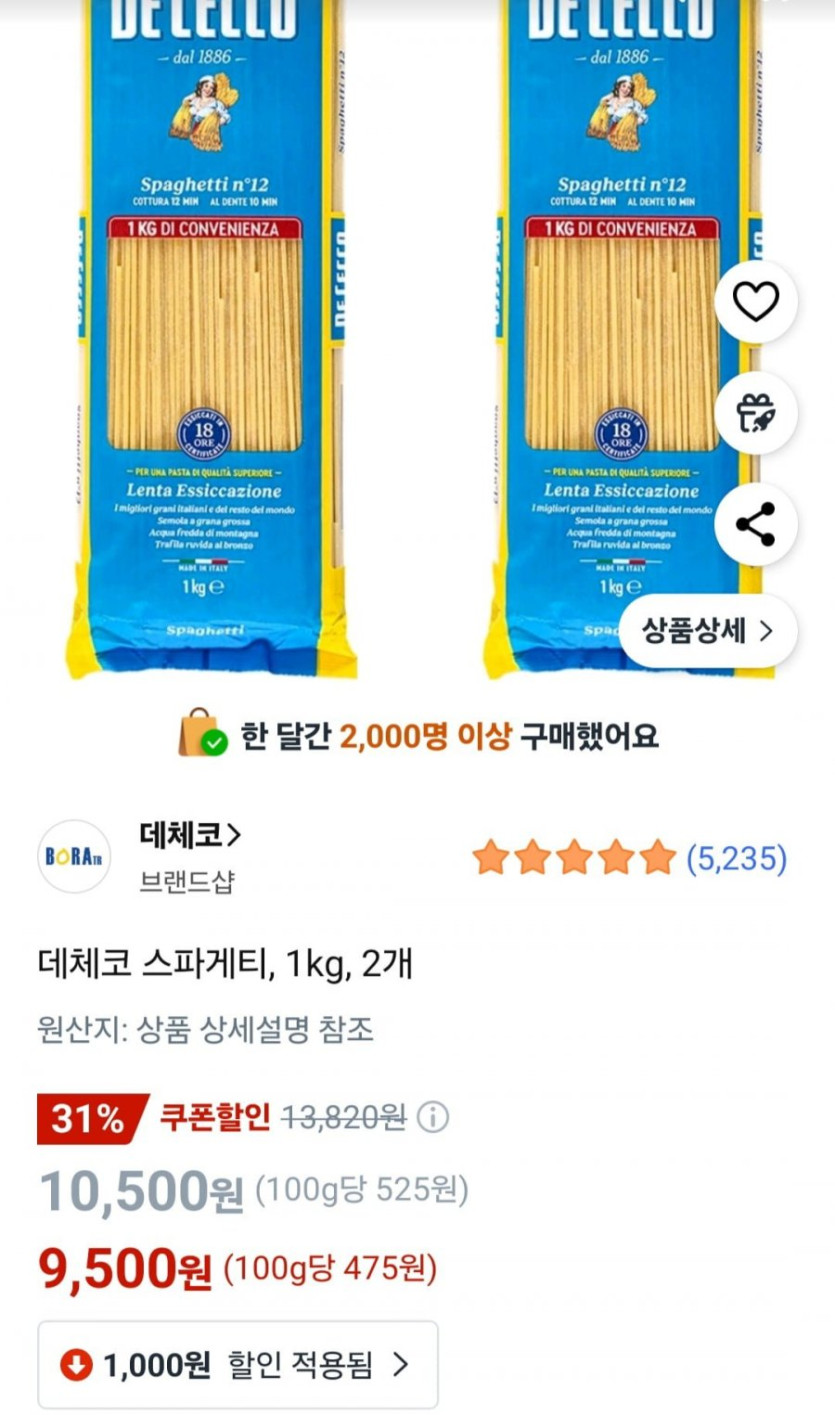
Task: Open the share icon
Action: (x=757, y=524)
